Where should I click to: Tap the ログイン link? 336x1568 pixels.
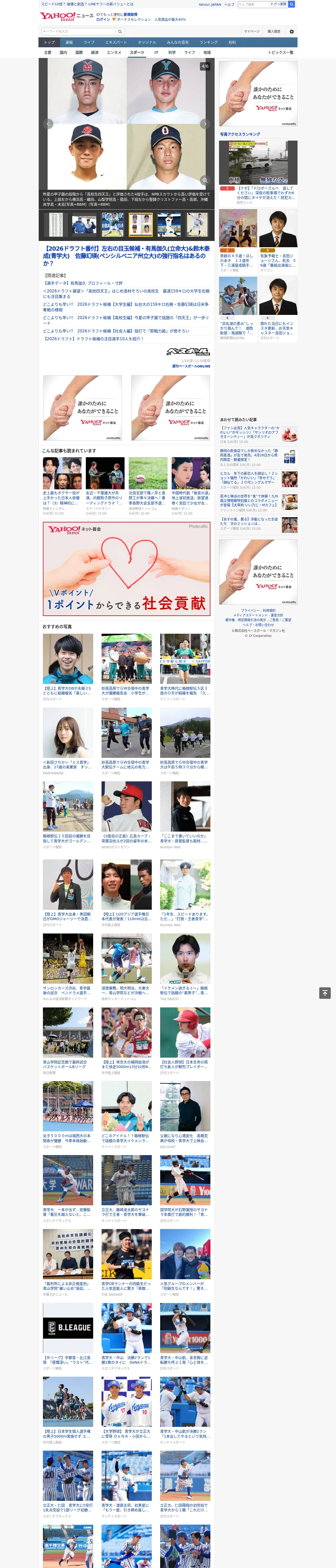103,20
